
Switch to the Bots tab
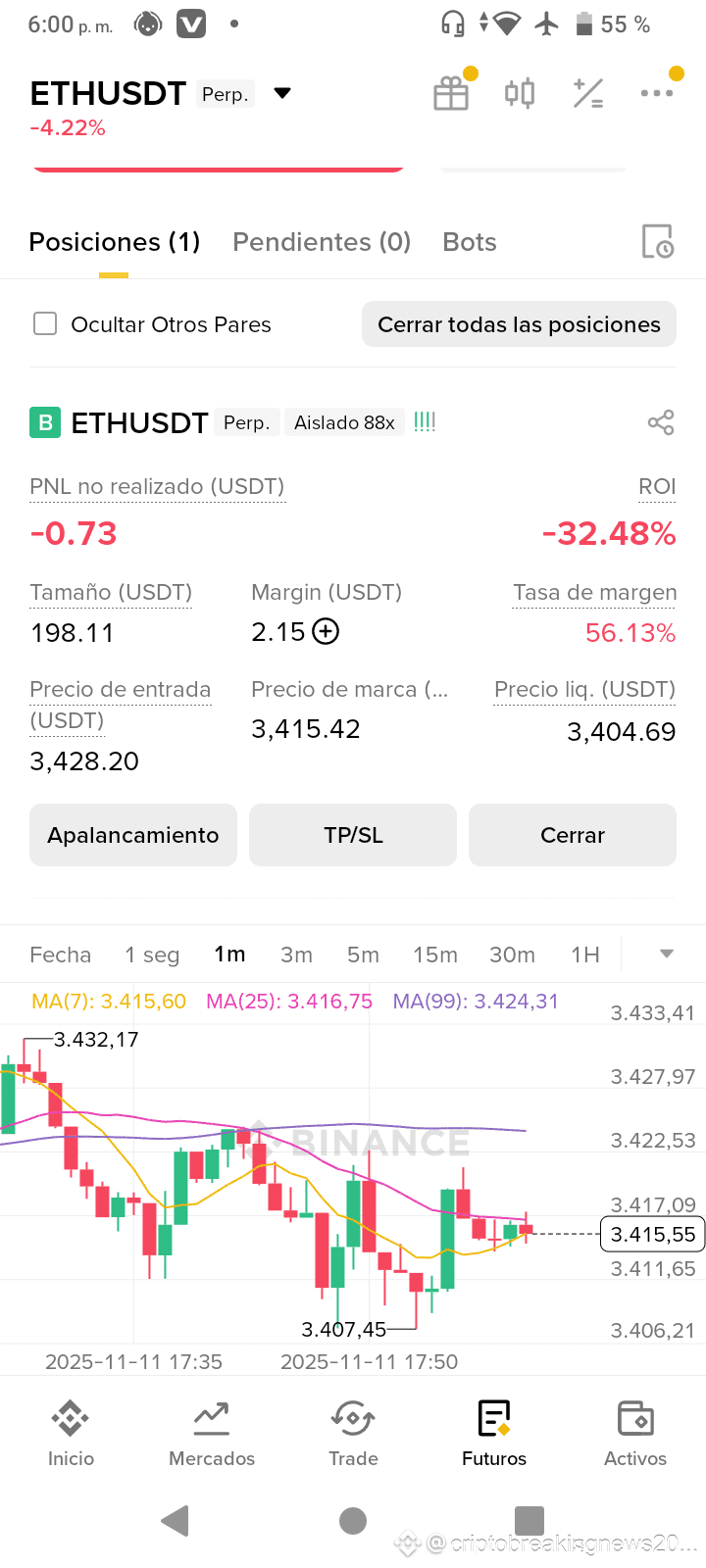[x=470, y=242]
